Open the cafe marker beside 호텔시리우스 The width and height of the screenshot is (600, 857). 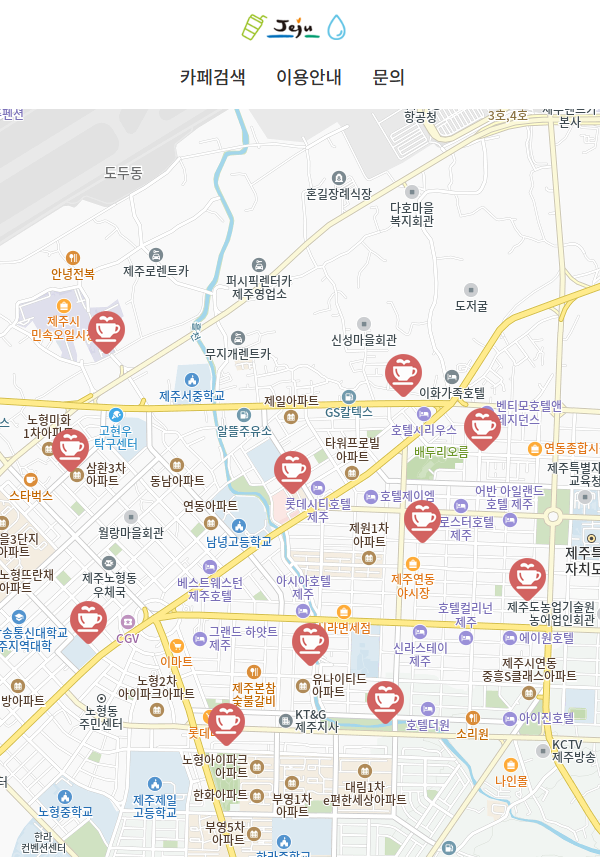(482, 427)
